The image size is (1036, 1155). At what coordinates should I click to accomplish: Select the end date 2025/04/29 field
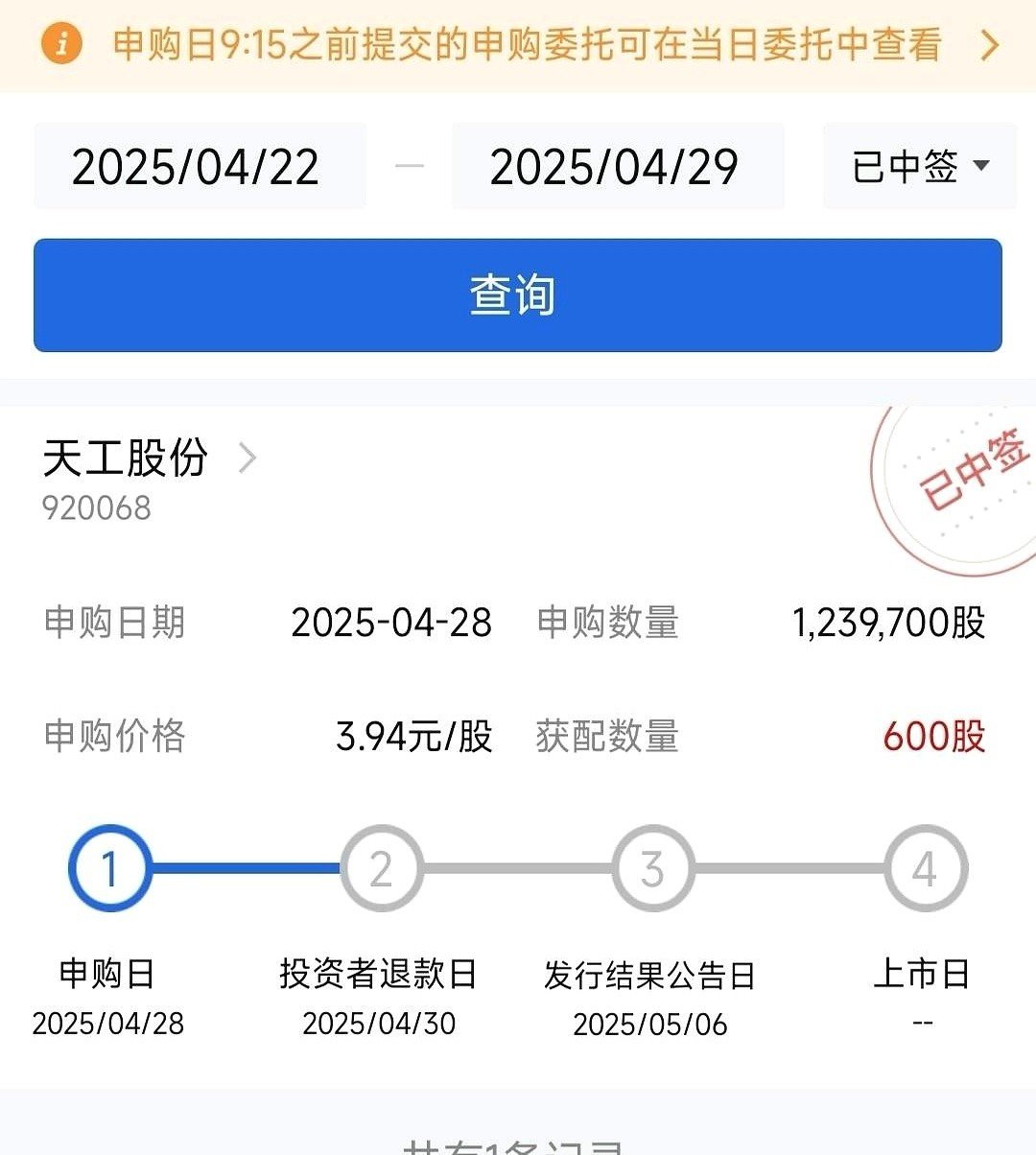point(618,165)
